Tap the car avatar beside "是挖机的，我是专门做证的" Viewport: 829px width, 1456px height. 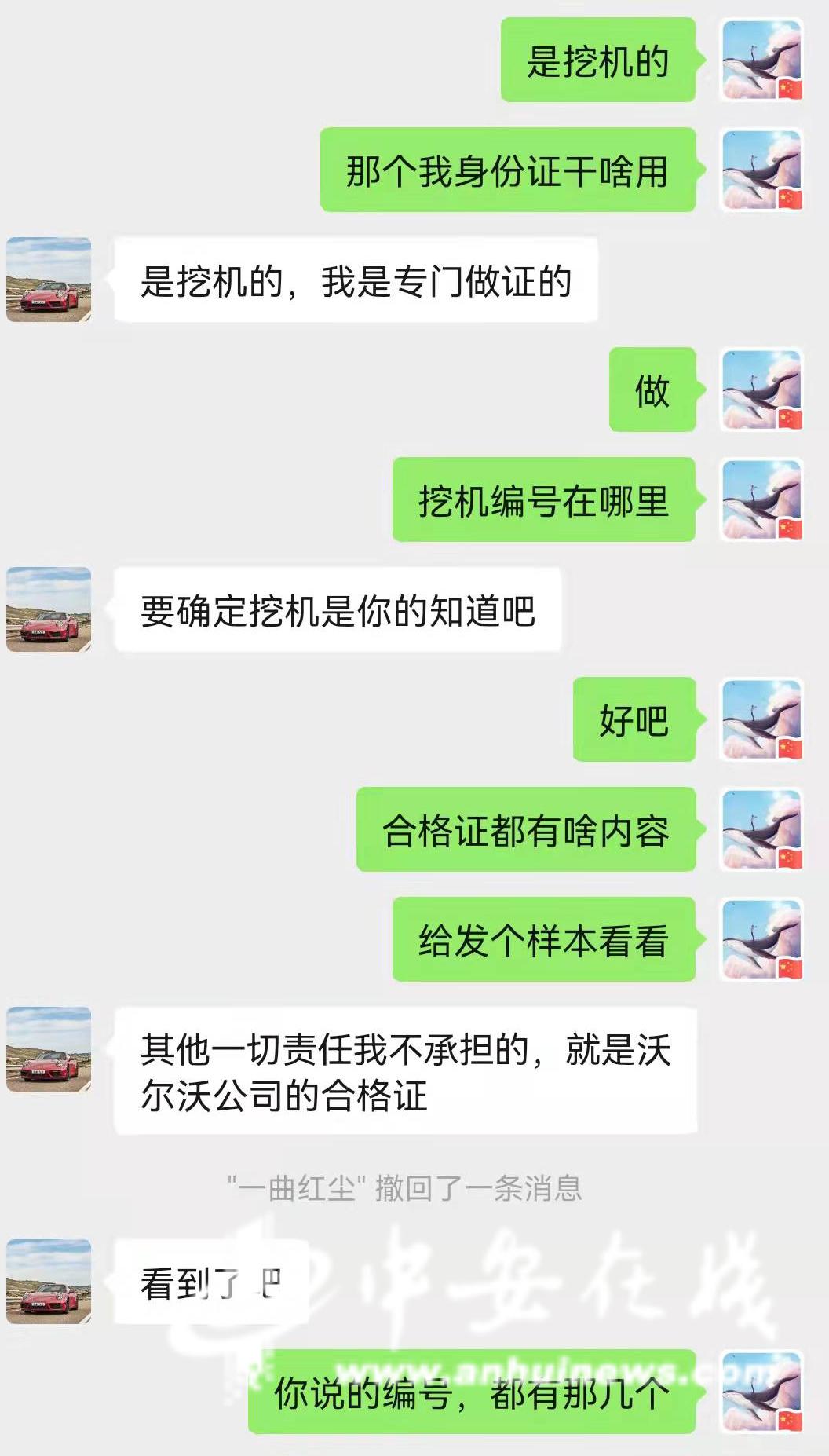click(49, 280)
